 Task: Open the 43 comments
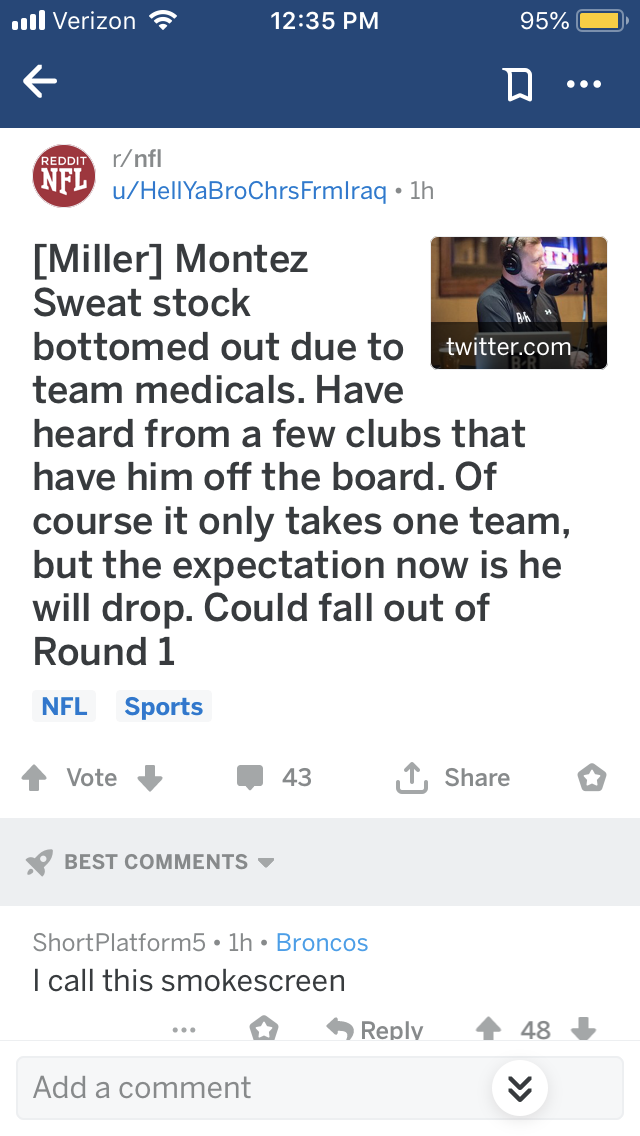point(274,777)
